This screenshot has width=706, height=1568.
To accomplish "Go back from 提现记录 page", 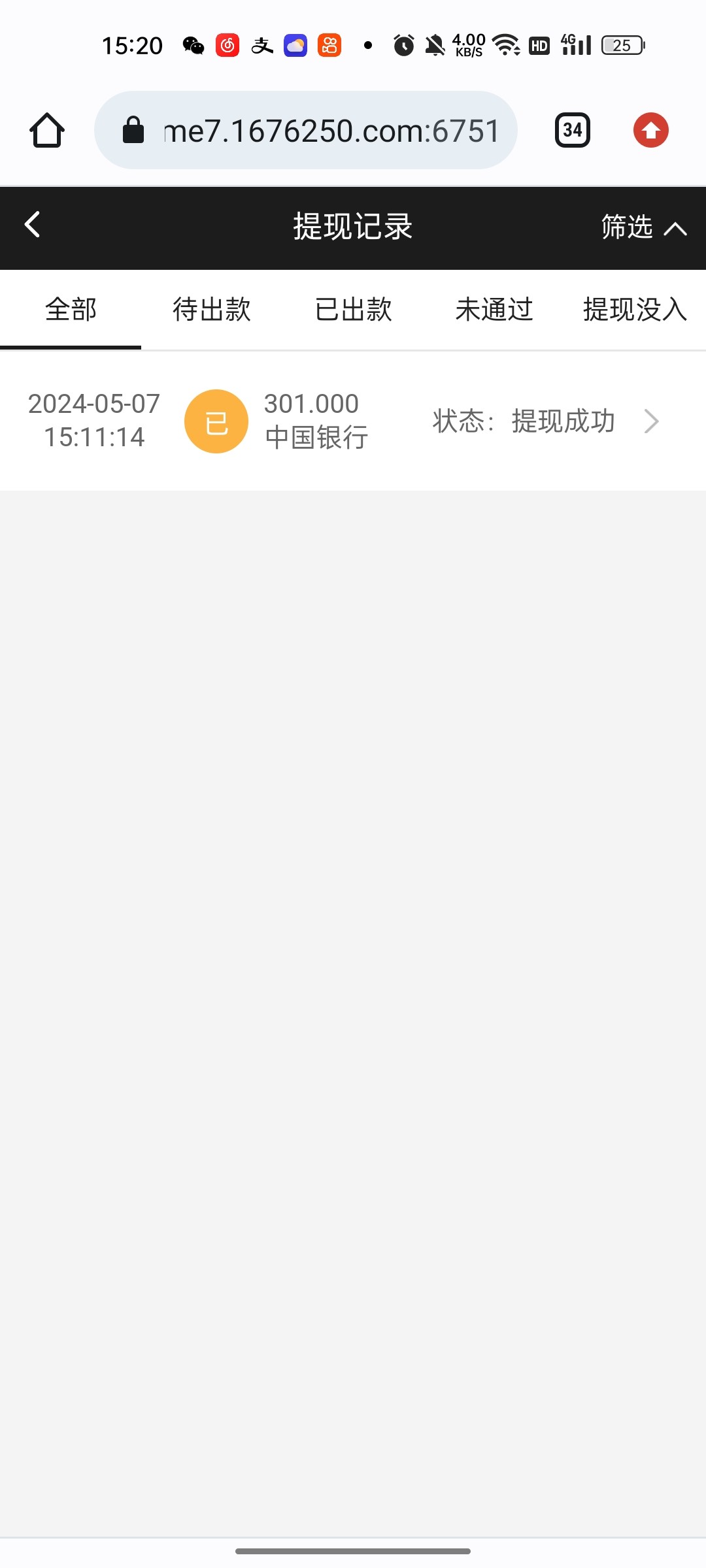I will [x=33, y=225].
